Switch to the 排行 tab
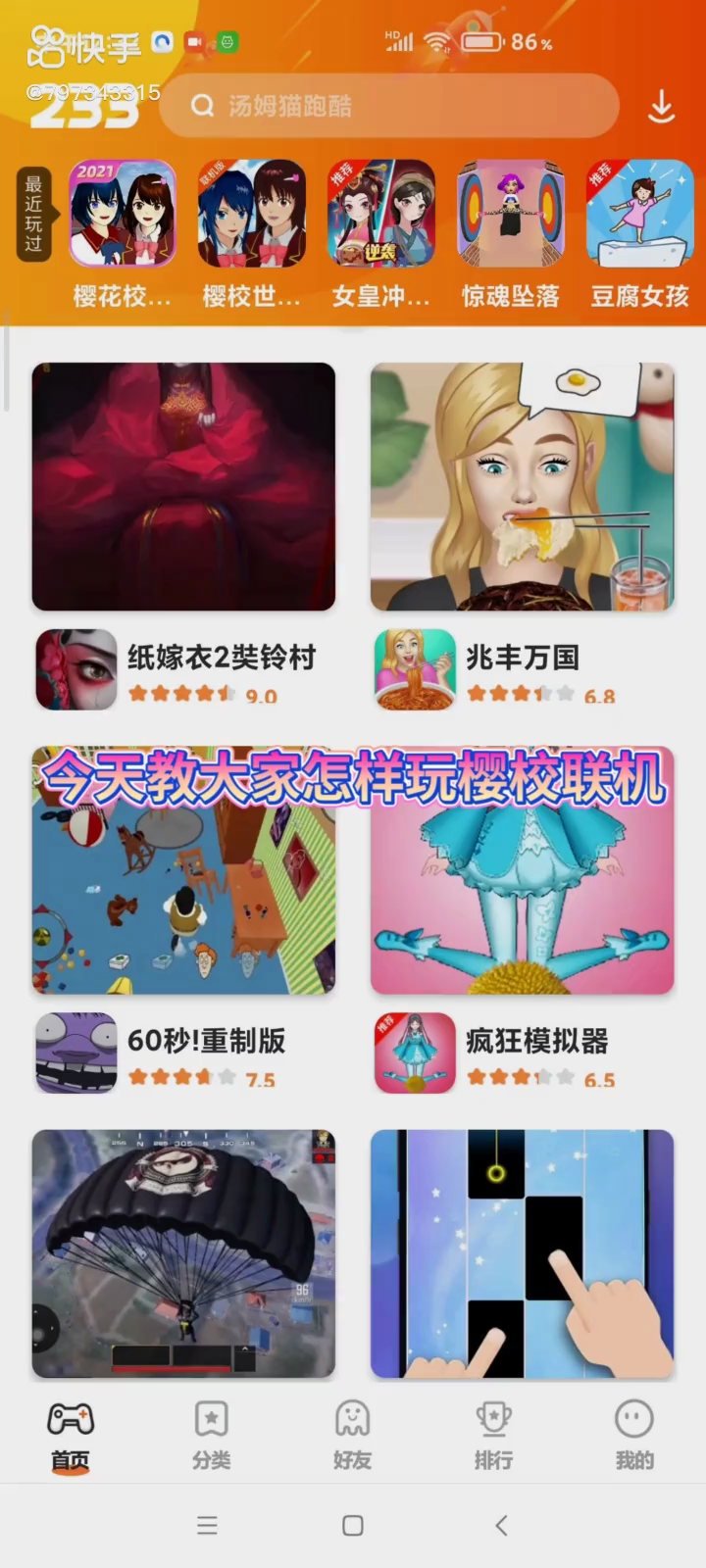706x1568 pixels. (493, 1435)
